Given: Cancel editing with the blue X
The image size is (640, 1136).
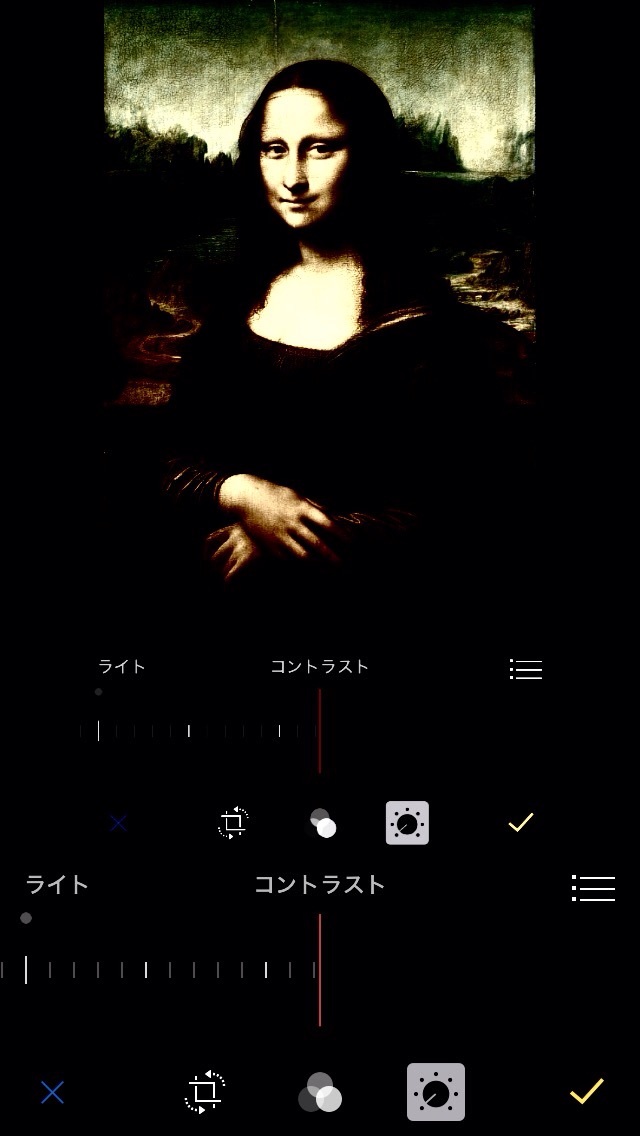Looking at the screenshot, I should [52, 1092].
